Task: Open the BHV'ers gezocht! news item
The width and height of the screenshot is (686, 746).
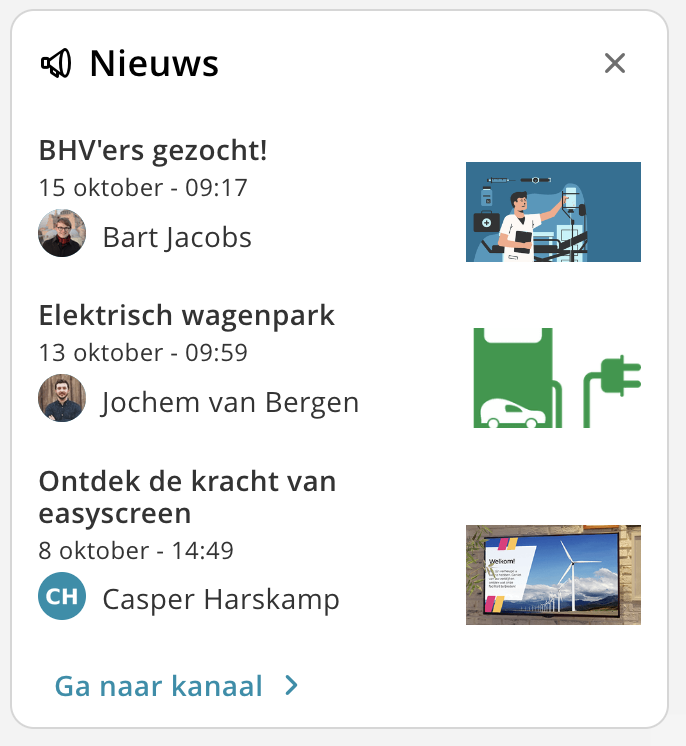Action: coord(153,150)
